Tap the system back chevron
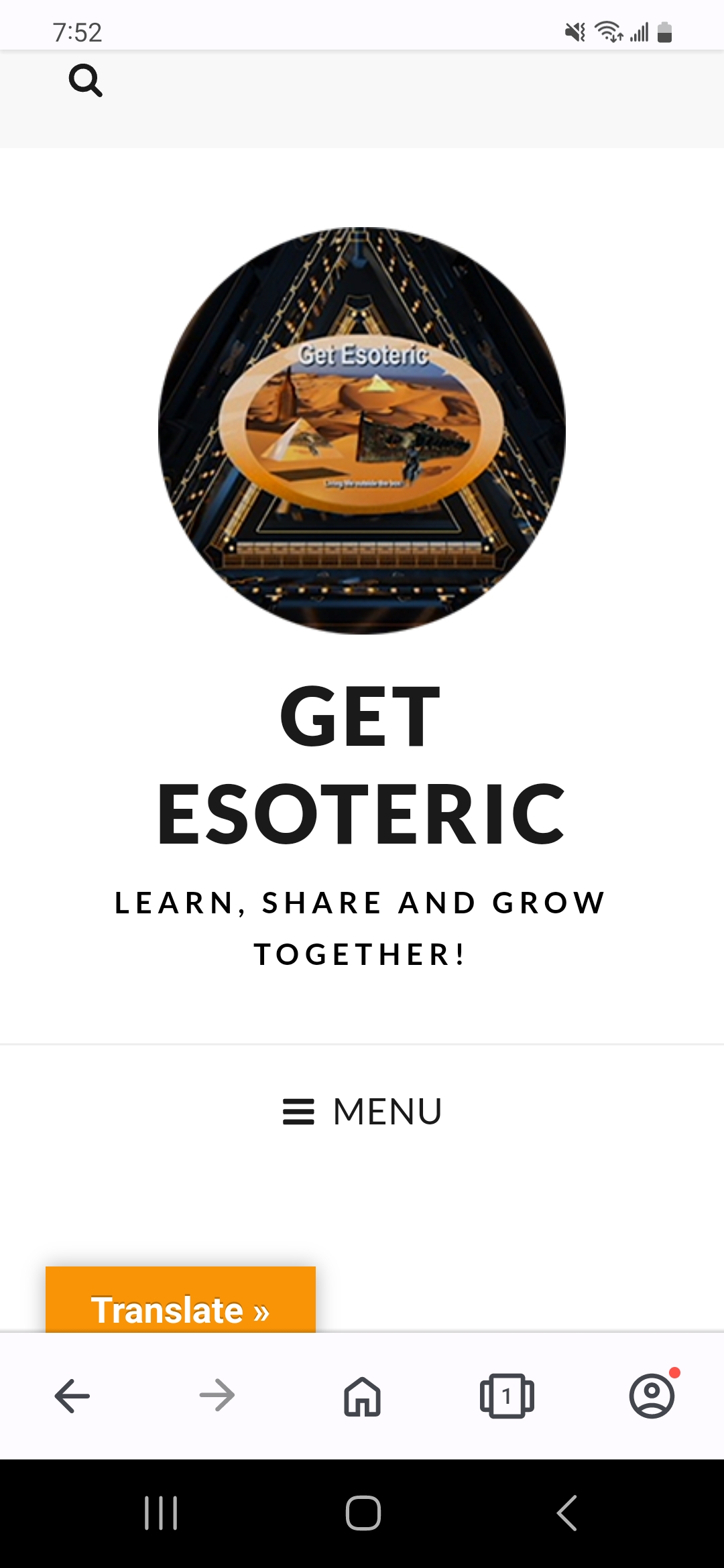Image resolution: width=724 pixels, height=1568 pixels. 567,1513
